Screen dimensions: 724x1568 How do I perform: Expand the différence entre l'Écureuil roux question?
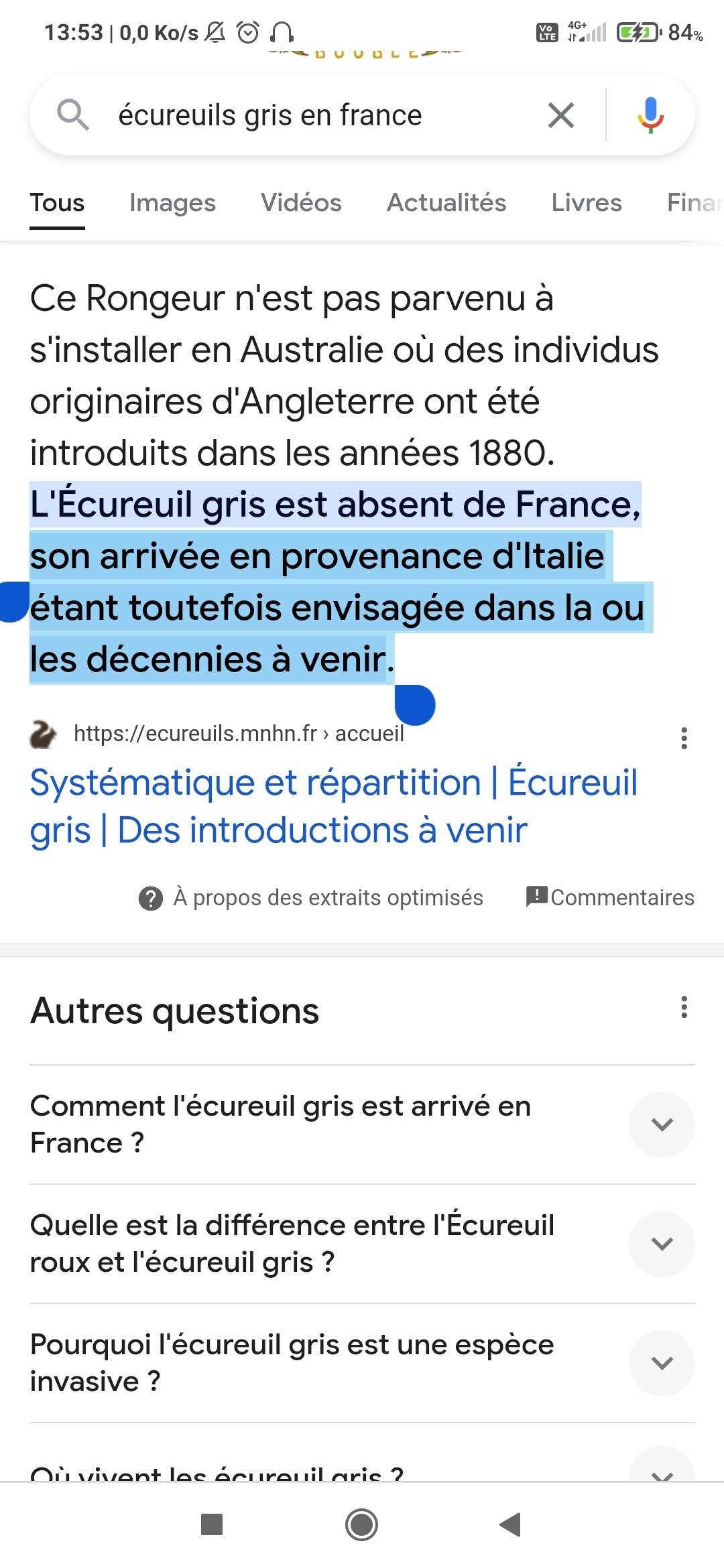pos(362,1244)
